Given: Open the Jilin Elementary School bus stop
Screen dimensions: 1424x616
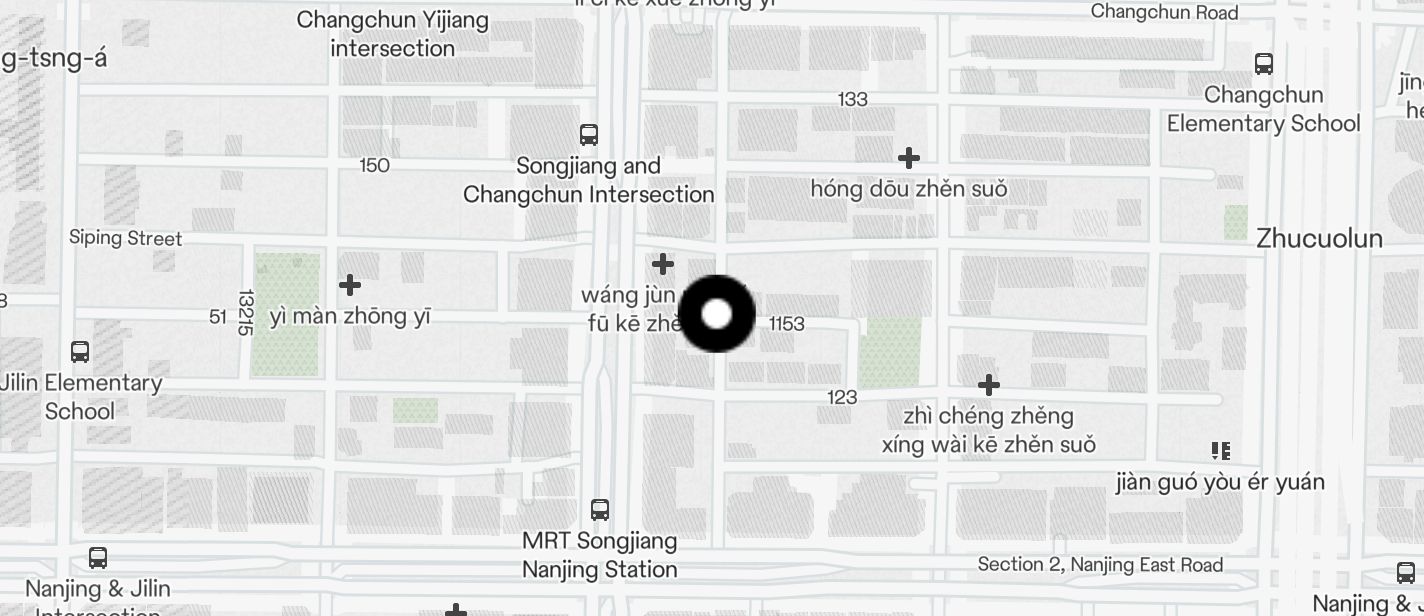Looking at the screenshot, I should click(x=80, y=352).
